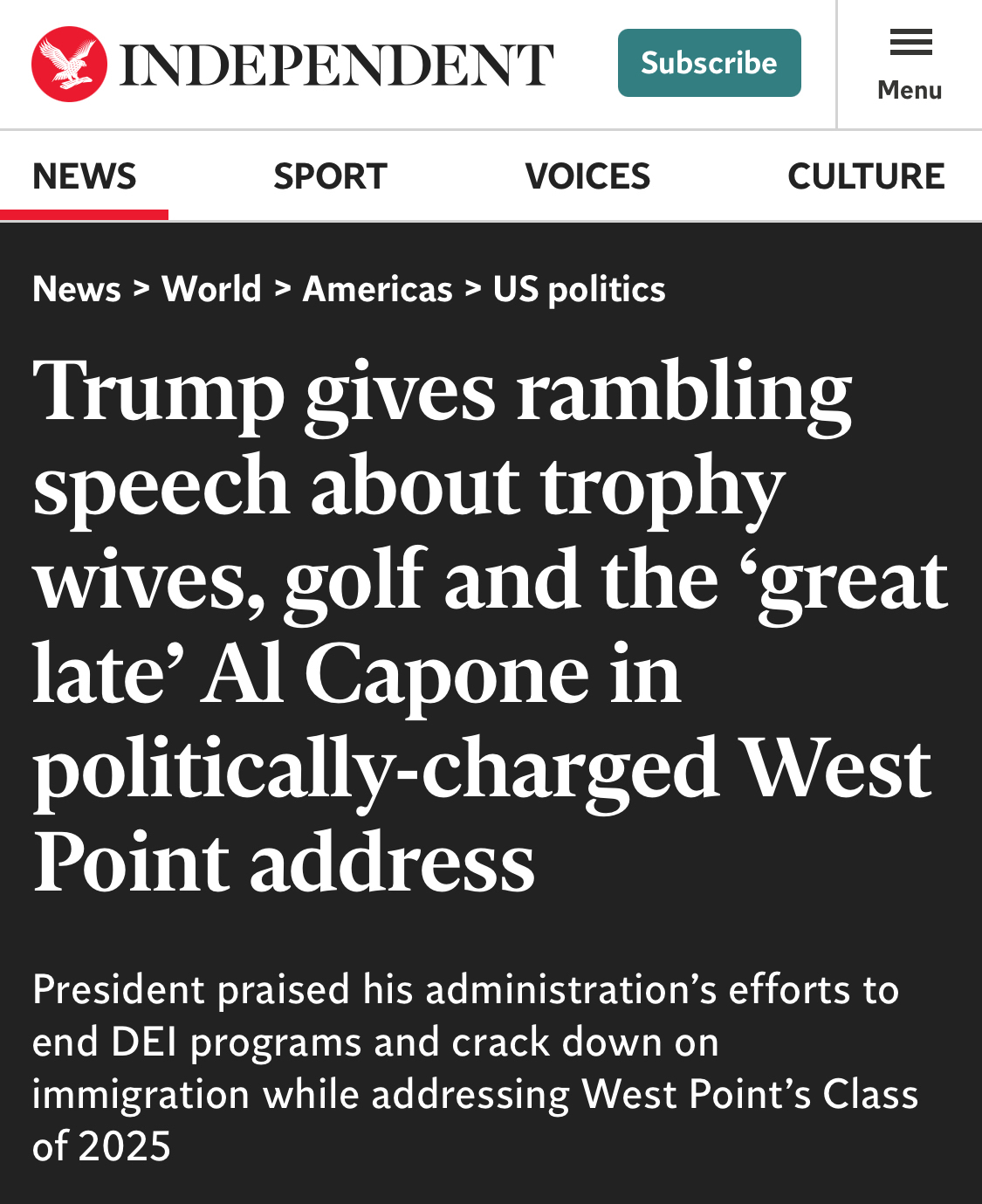Open the US politics breadcrumb link
982x1204 pixels.
579,289
